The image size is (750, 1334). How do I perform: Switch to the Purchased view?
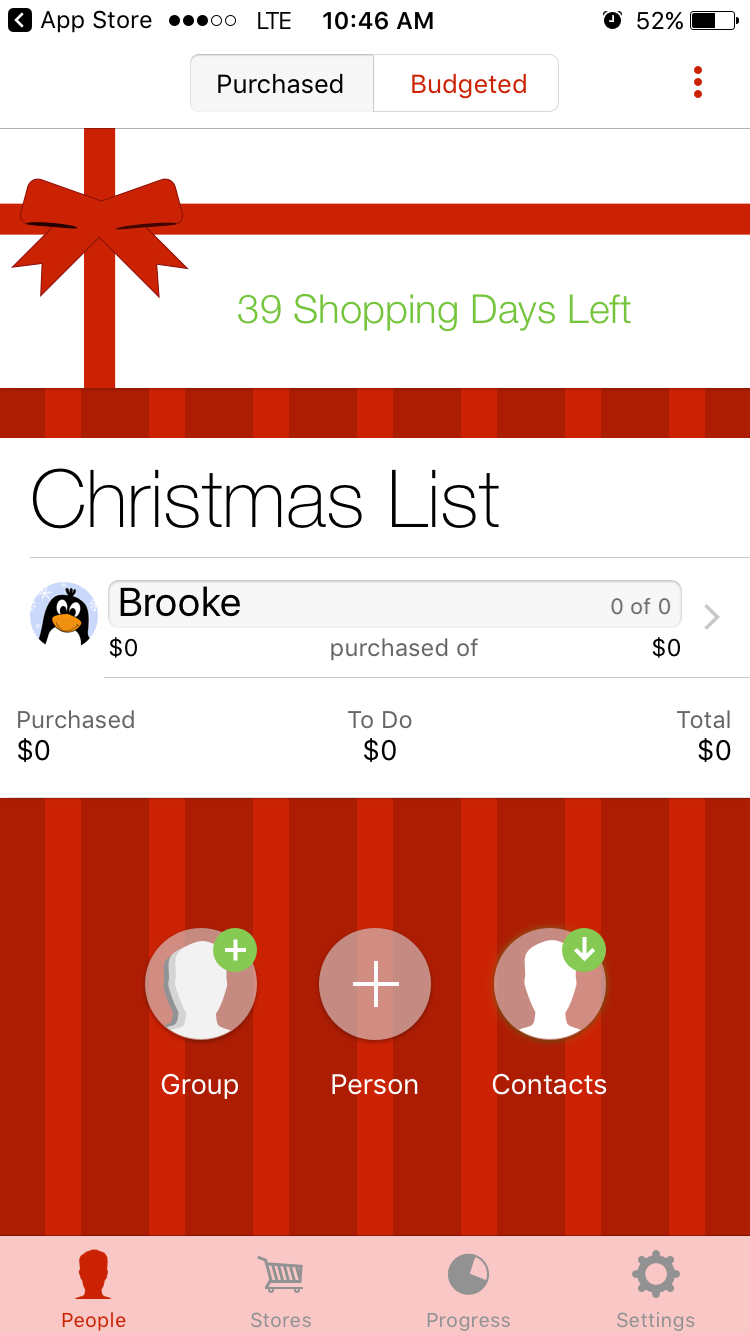281,83
